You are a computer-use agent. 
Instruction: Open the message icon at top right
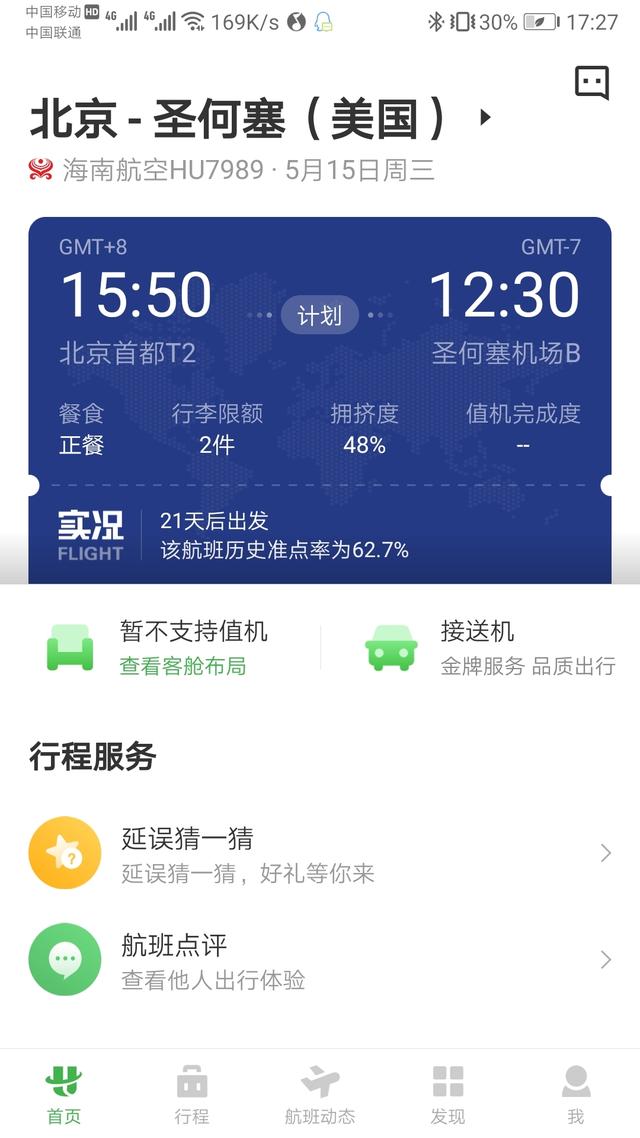[591, 83]
